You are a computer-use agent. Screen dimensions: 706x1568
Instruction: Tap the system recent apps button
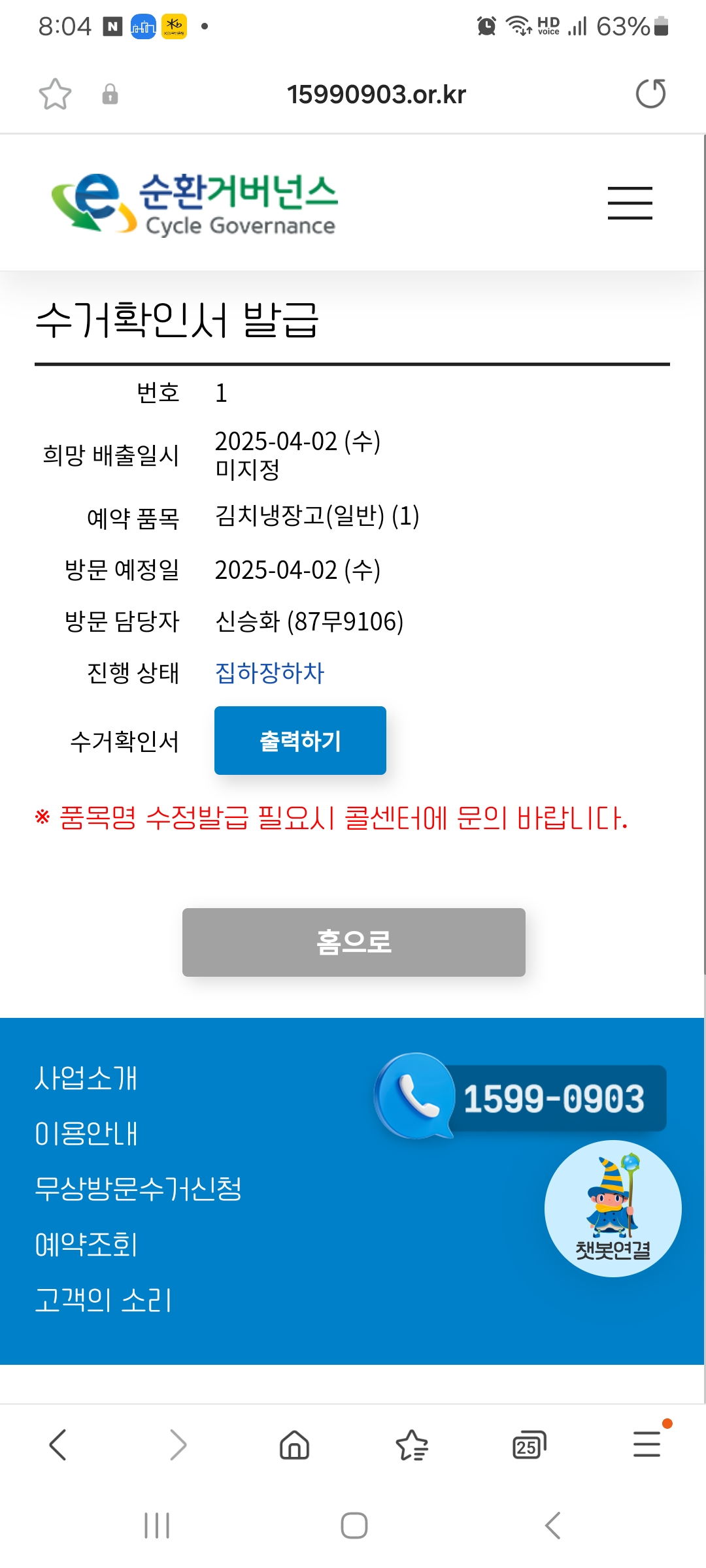pos(157,1526)
